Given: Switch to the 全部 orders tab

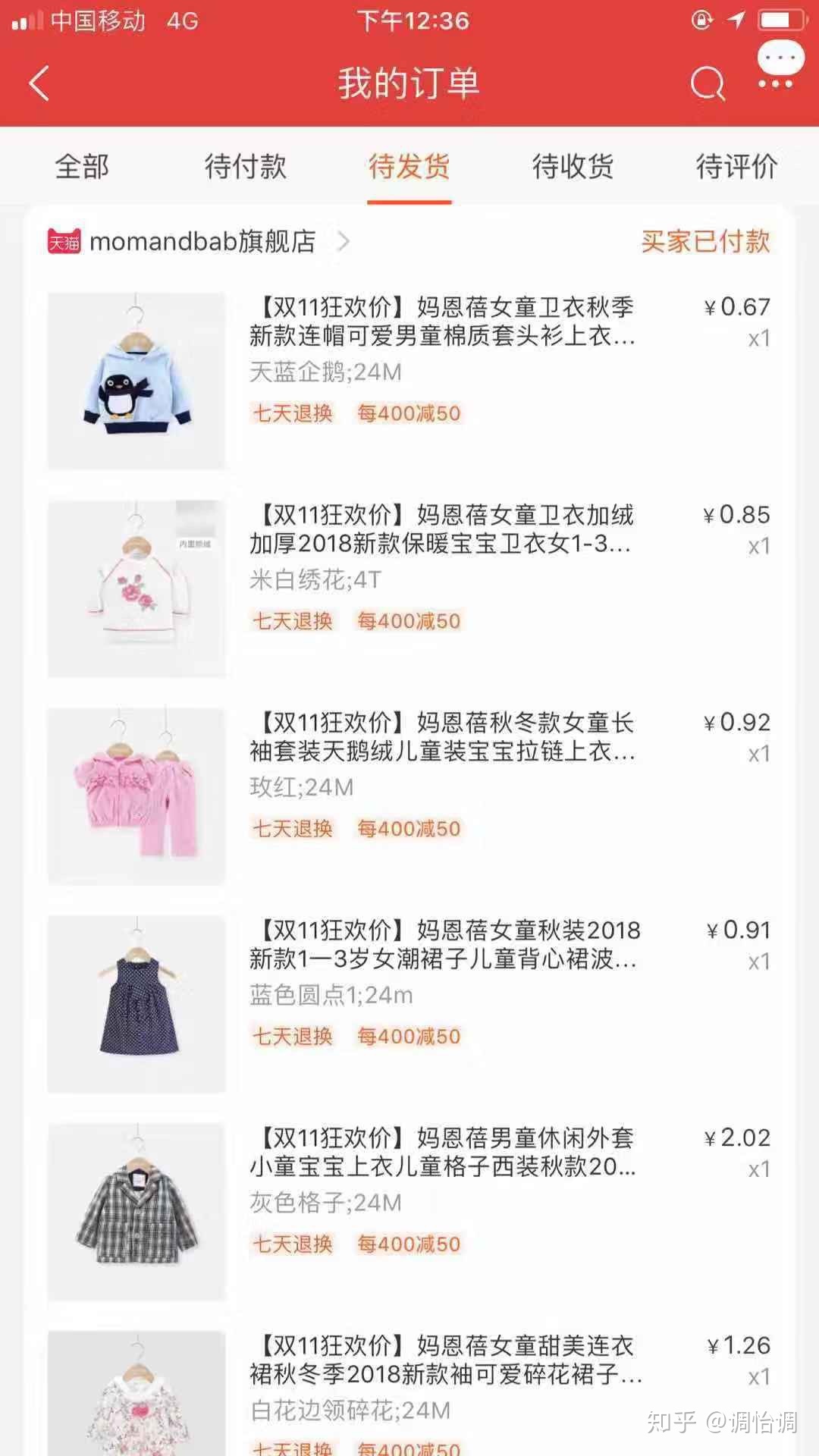Looking at the screenshot, I should pos(82,166).
